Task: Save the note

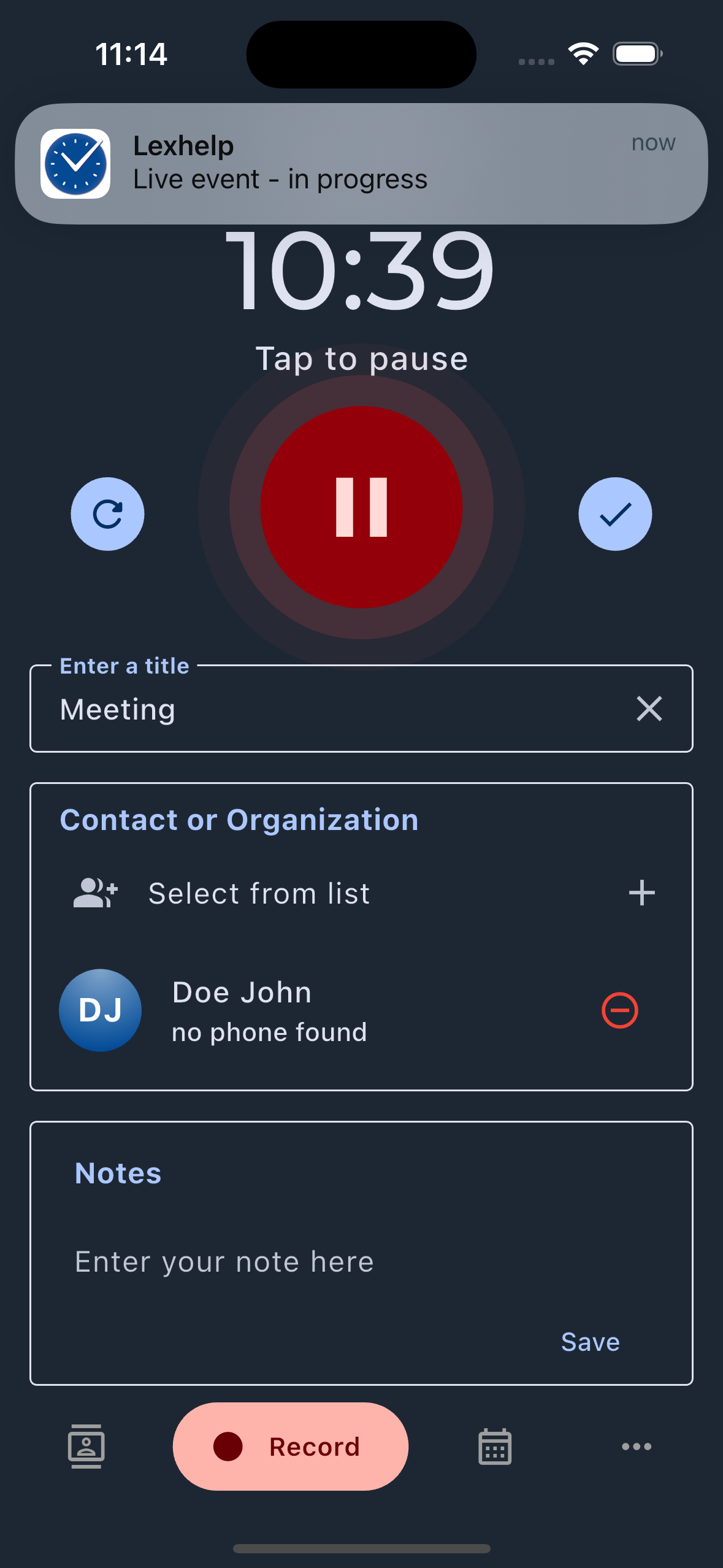Action: click(x=590, y=1342)
